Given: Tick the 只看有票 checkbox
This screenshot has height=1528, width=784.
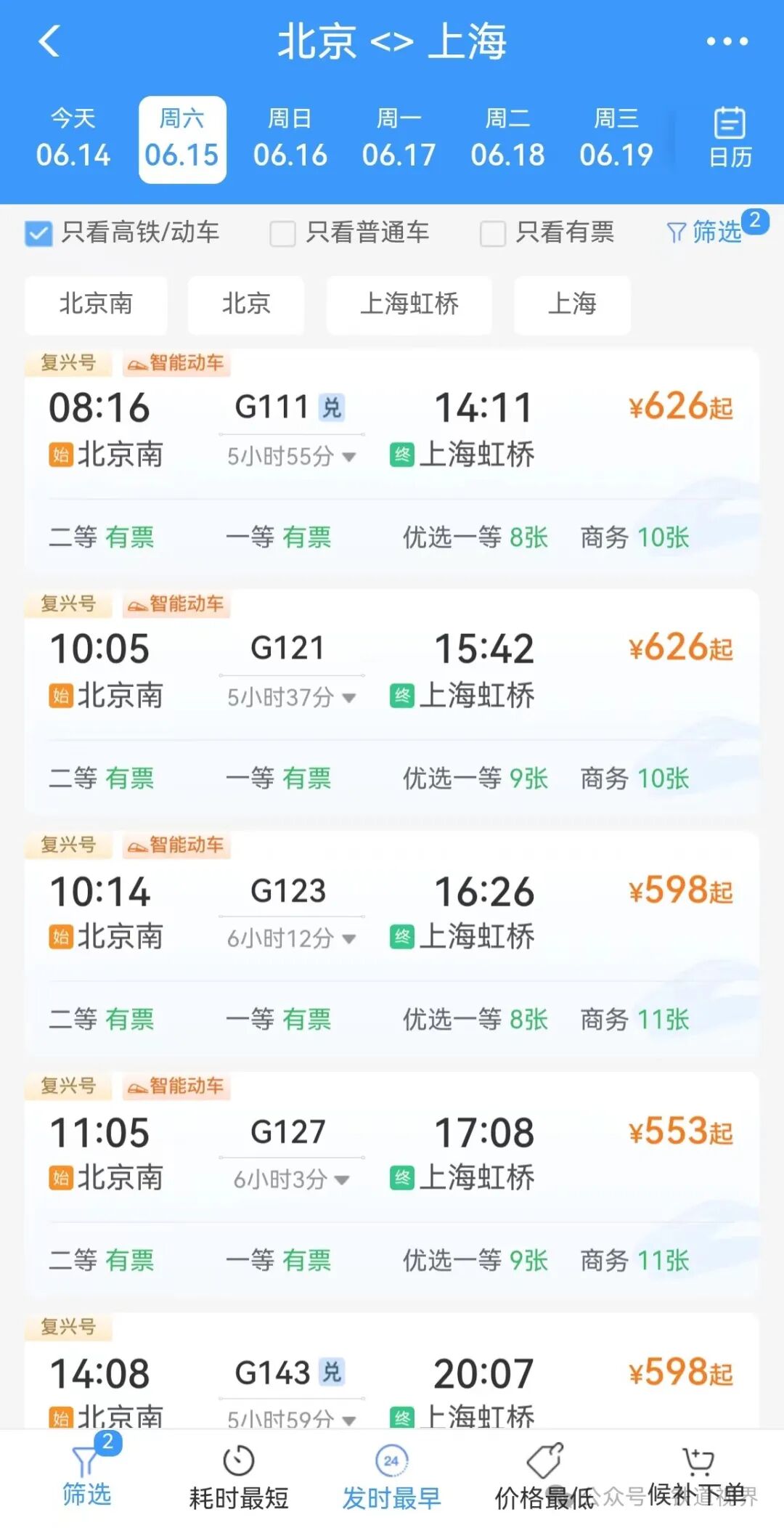Looking at the screenshot, I should point(493,234).
